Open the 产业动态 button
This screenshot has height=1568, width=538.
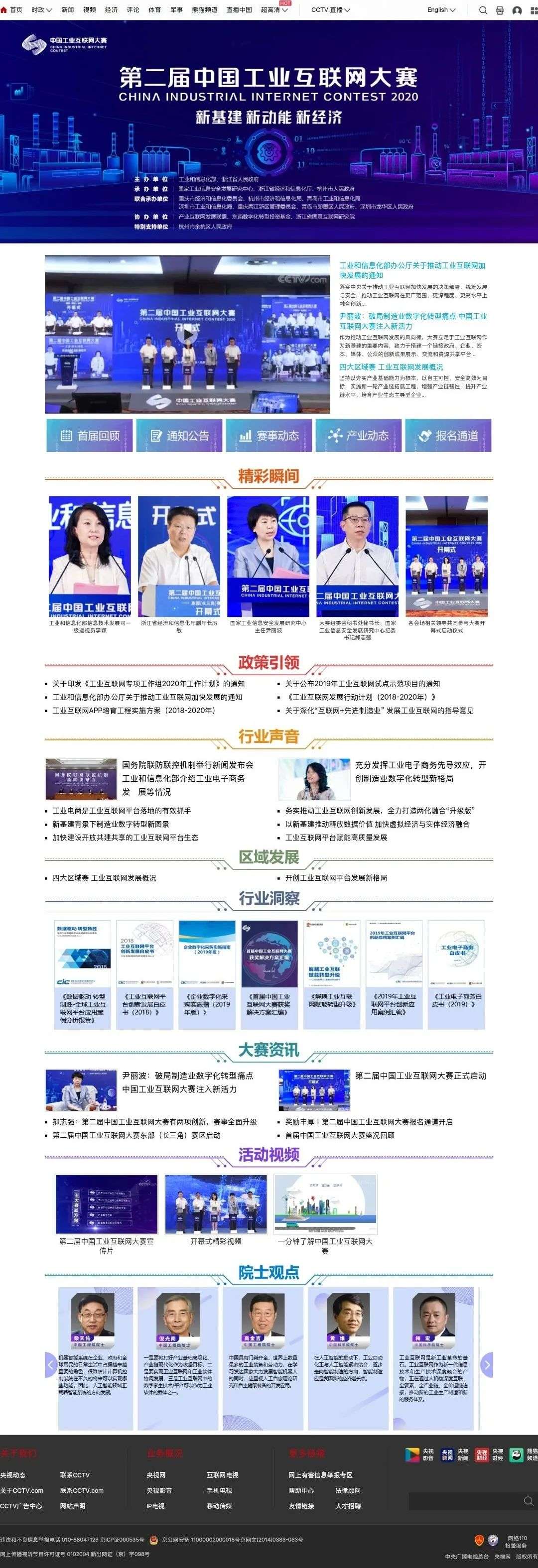(x=358, y=436)
